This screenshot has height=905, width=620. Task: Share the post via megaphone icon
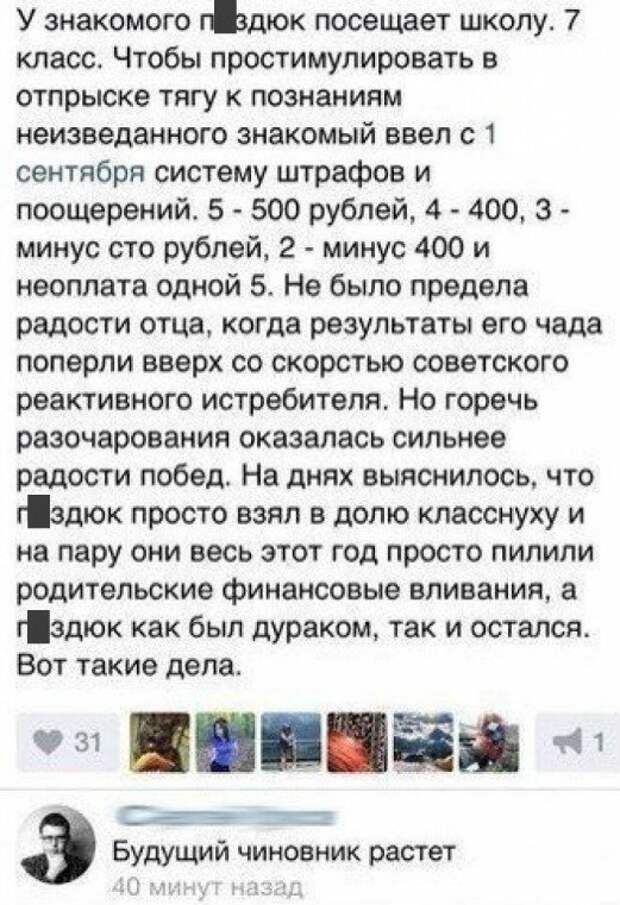[572, 741]
